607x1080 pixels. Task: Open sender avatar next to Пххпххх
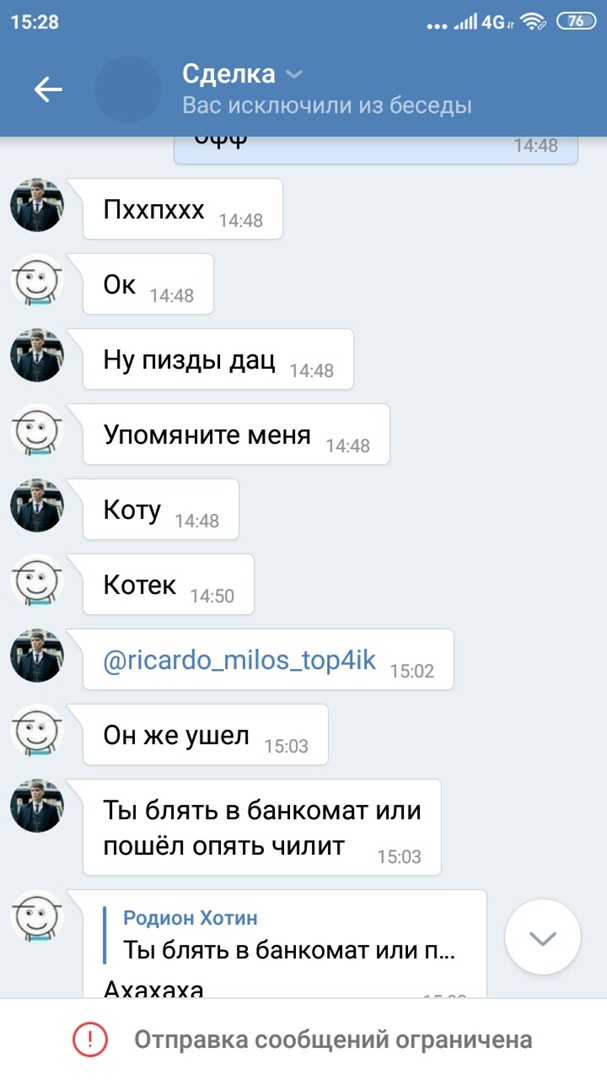pyautogui.click(x=37, y=205)
